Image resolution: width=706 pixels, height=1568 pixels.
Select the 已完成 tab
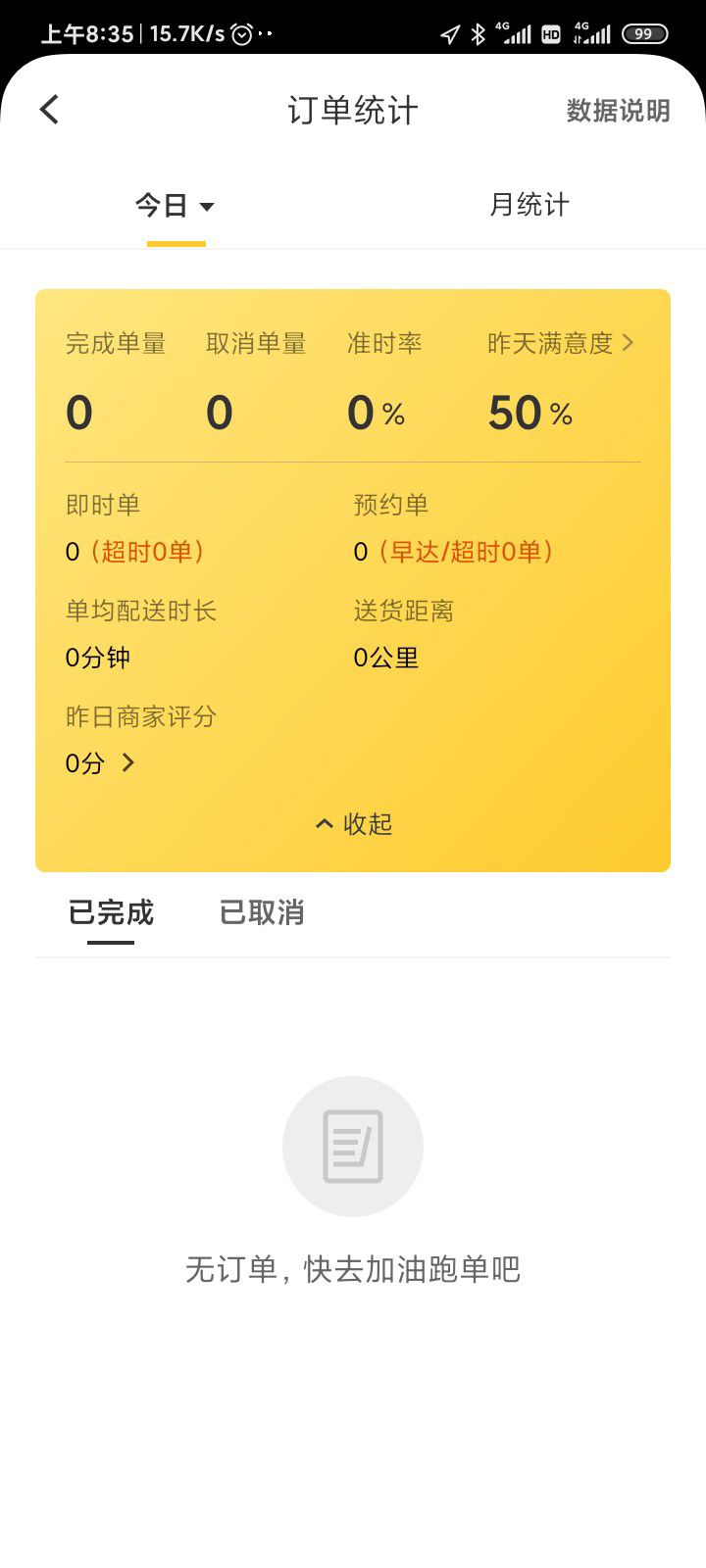point(111,912)
